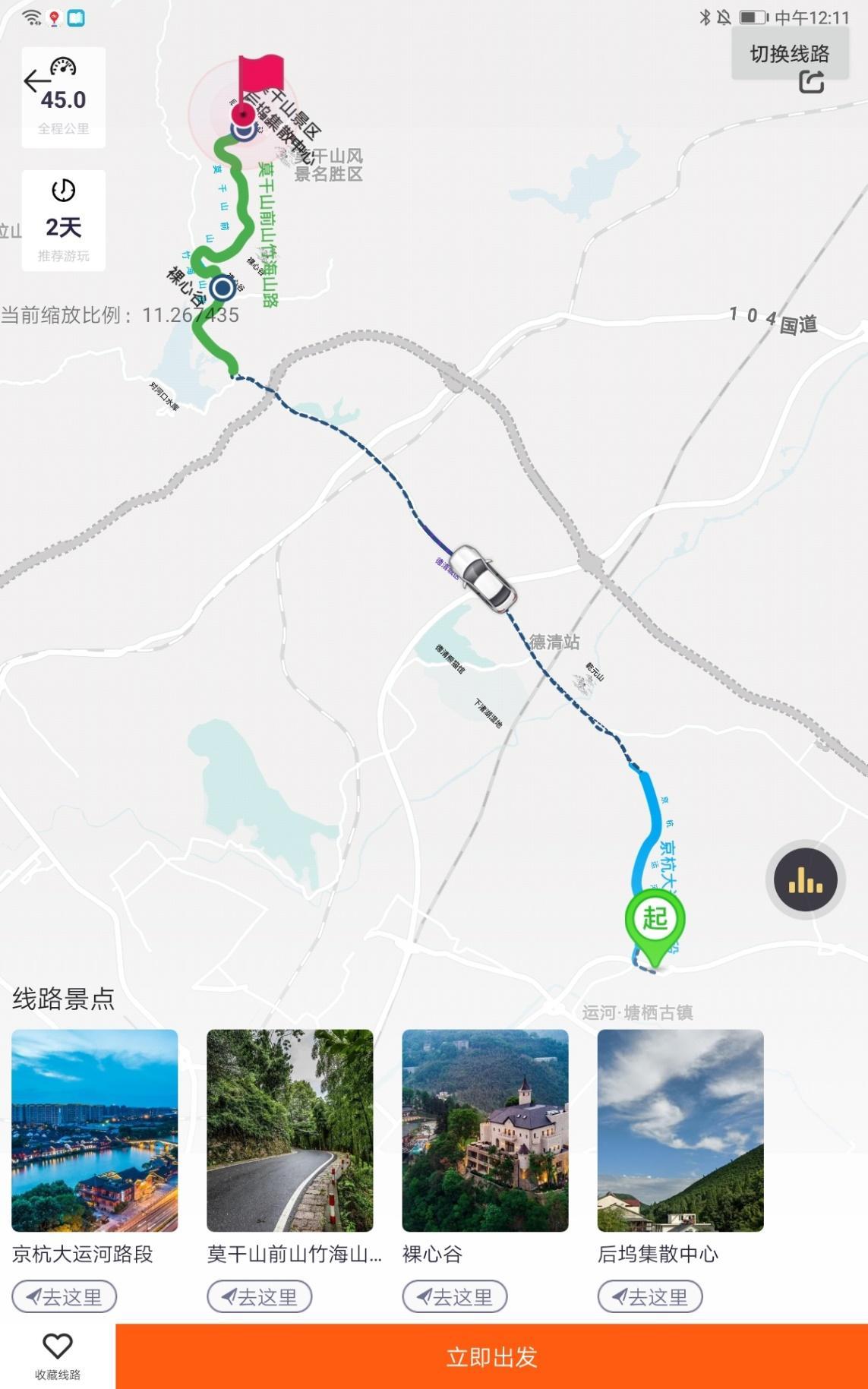
Task: Start the trip with 立即出发
Action: 491,1356
